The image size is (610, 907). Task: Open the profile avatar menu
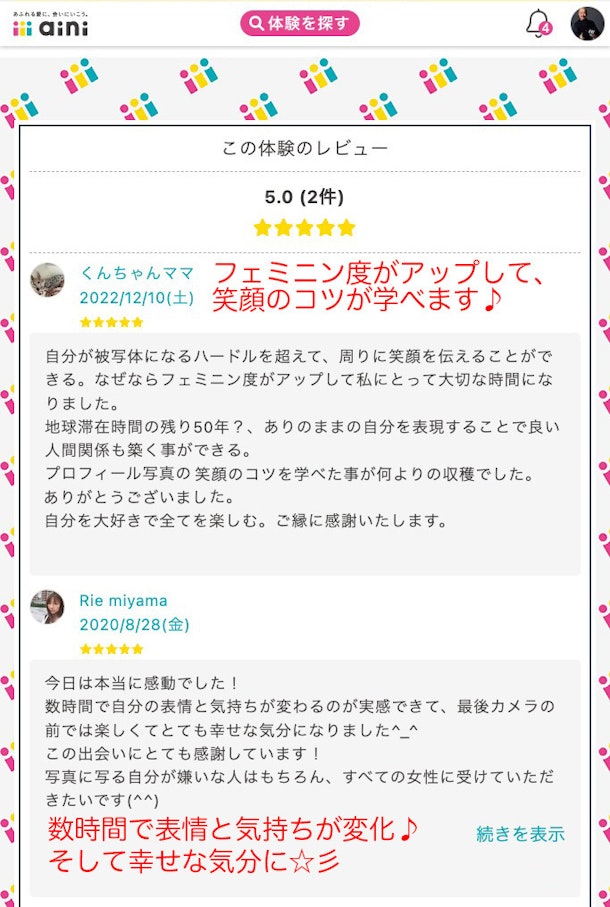[587, 23]
